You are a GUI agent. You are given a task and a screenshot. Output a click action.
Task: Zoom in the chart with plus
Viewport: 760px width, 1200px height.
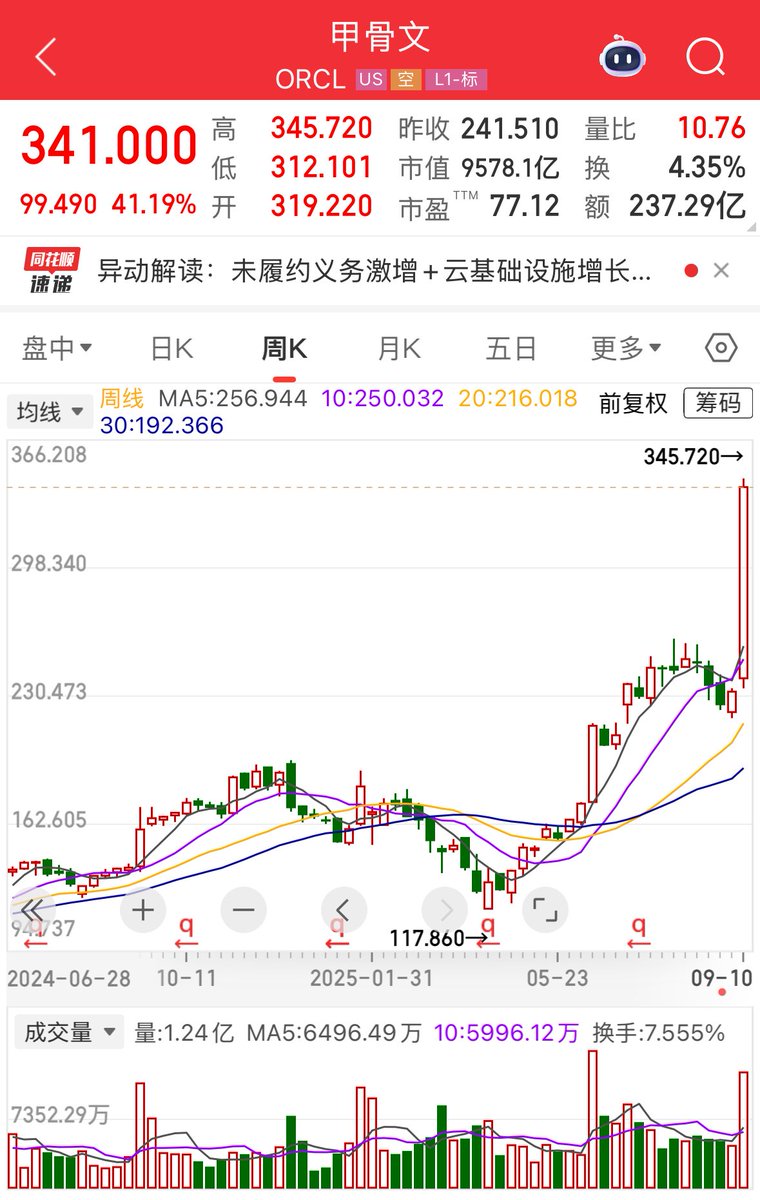tap(143, 910)
